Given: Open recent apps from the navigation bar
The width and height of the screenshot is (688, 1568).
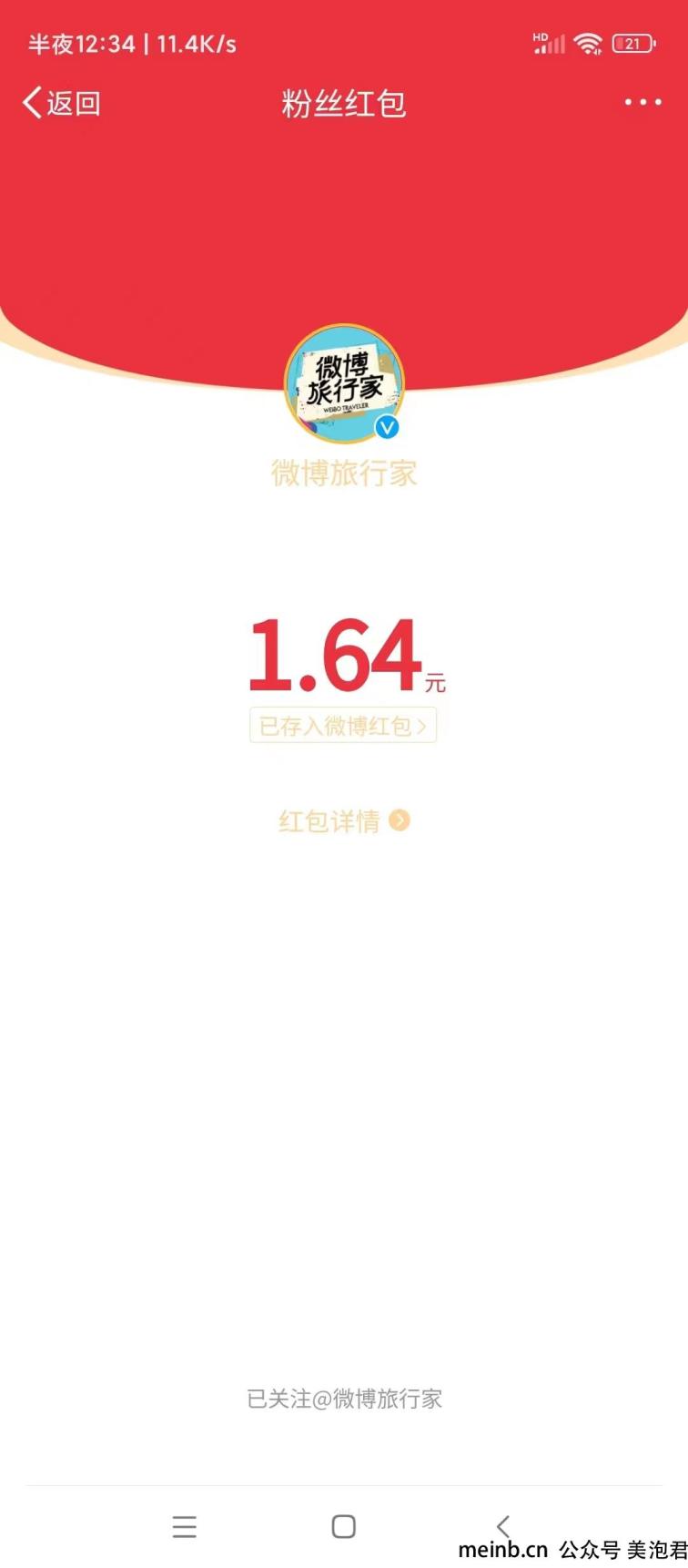Looking at the screenshot, I should pyautogui.click(x=185, y=1526).
